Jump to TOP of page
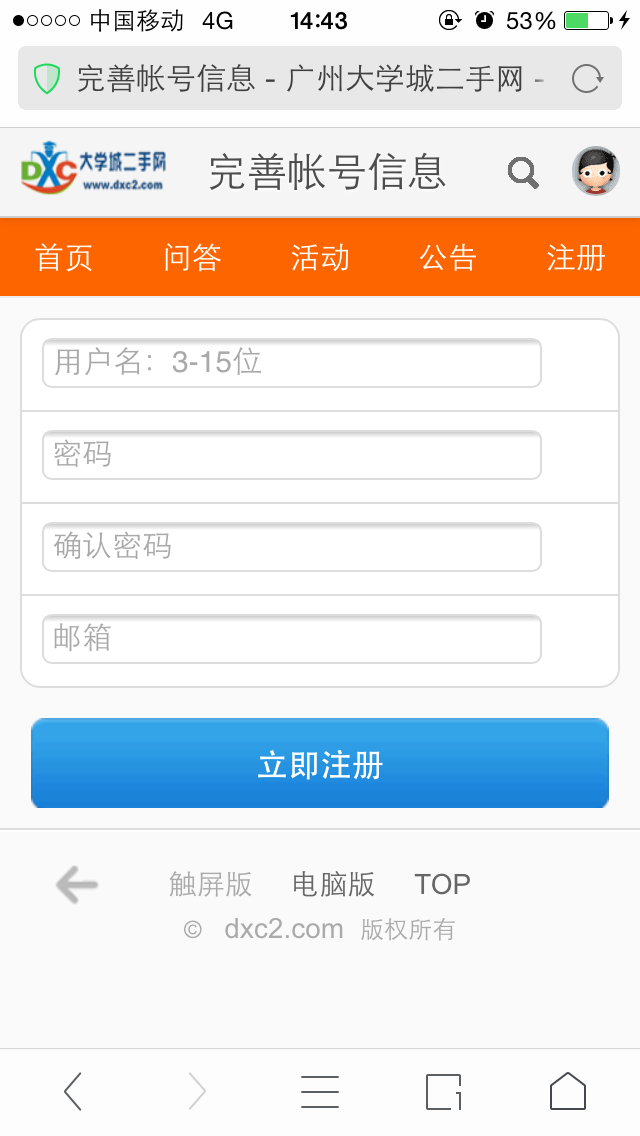The width and height of the screenshot is (640, 1136). pyautogui.click(x=442, y=884)
